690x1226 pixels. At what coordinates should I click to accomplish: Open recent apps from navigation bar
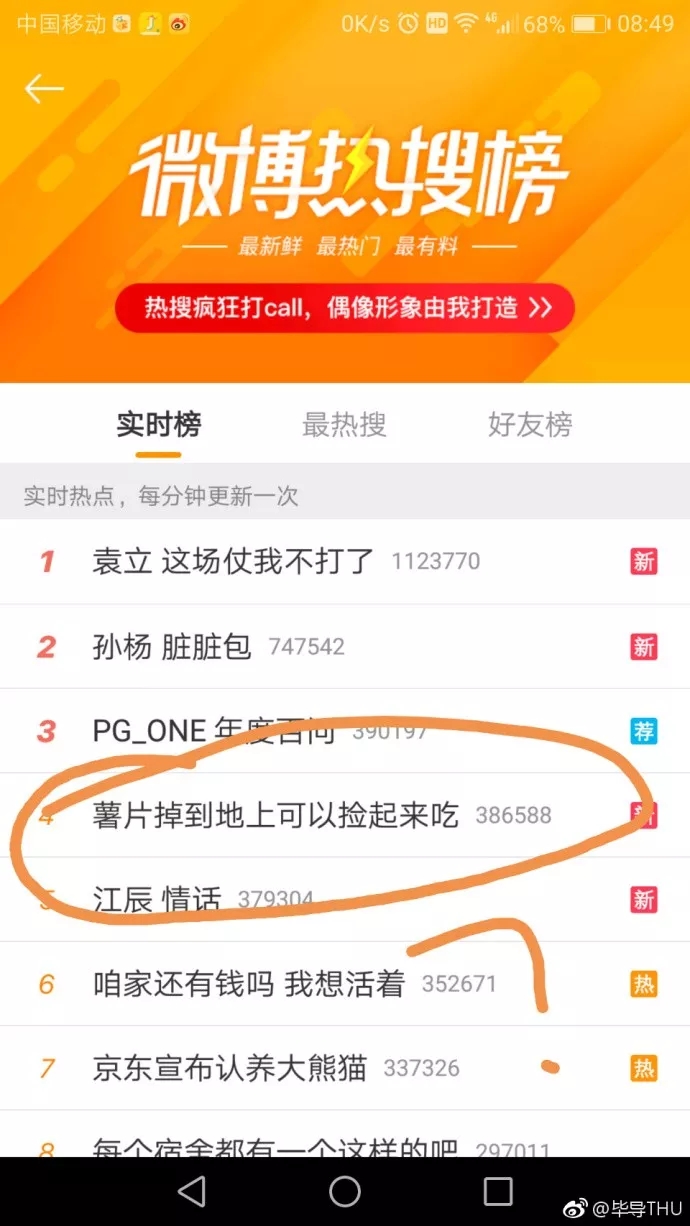click(498, 1190)
